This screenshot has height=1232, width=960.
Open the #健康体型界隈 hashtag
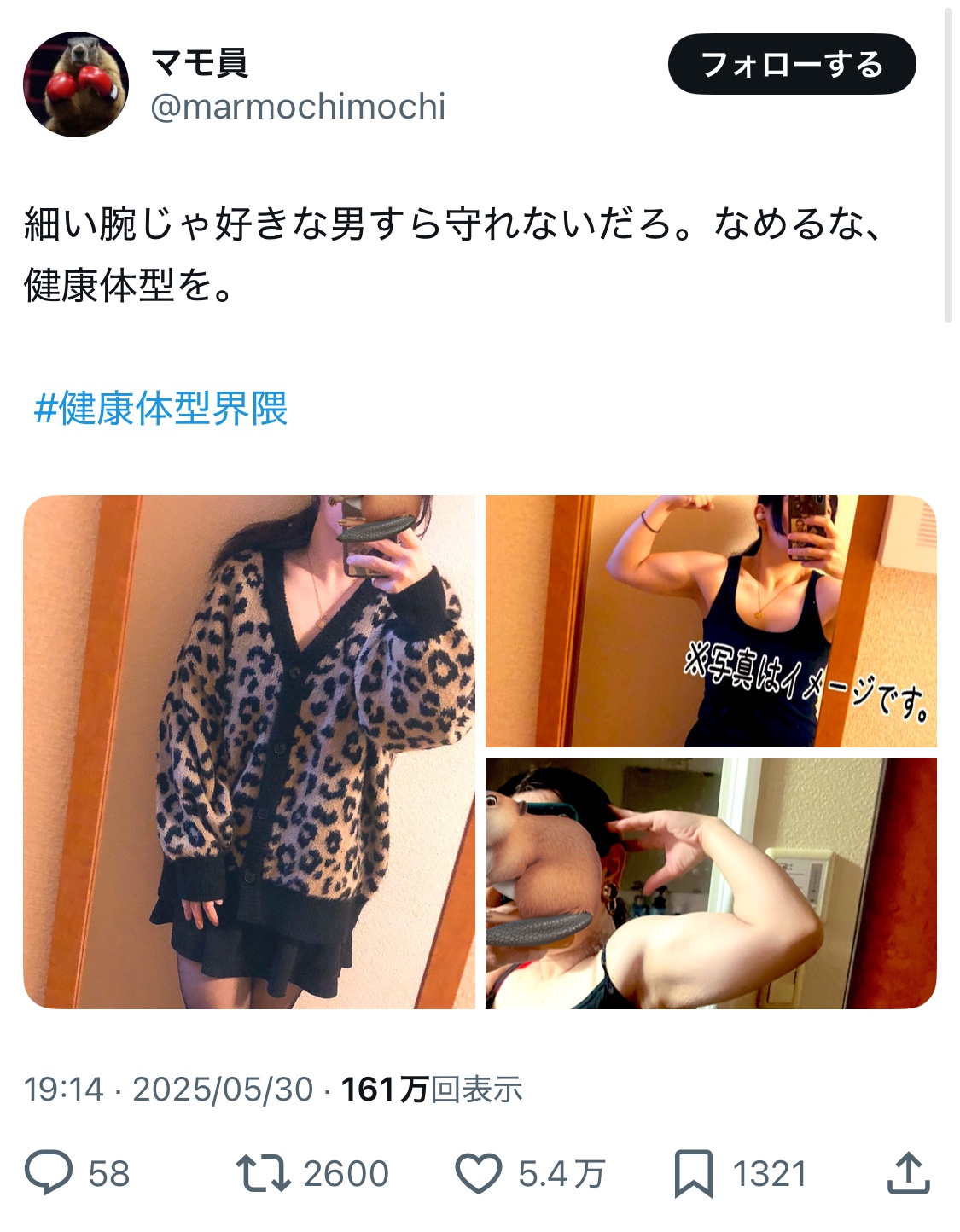(x=160, y=409)
